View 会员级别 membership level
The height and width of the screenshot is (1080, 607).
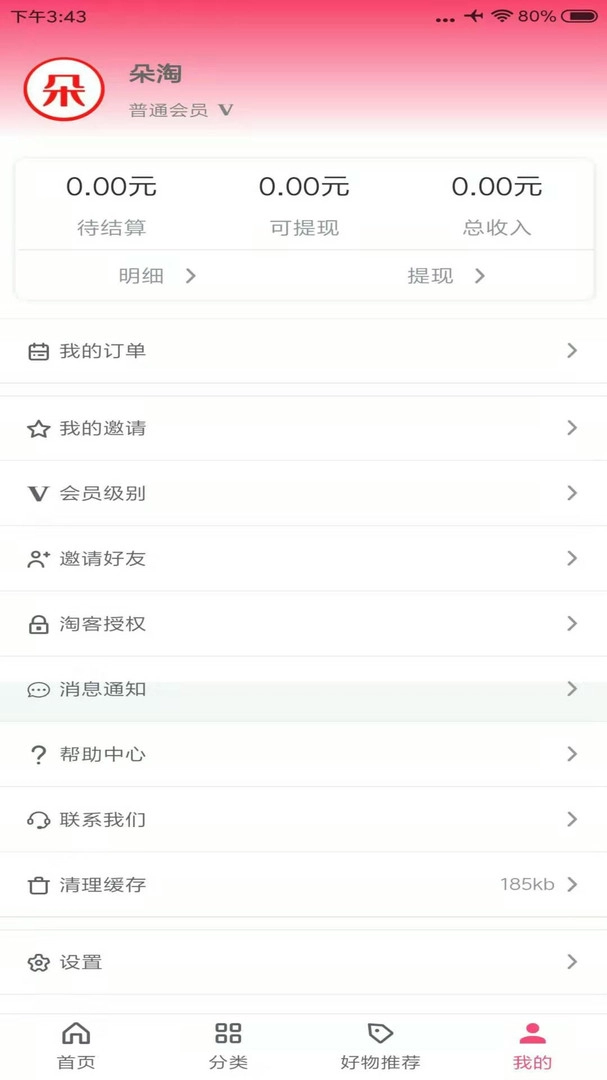pyautogui.click(x=303, y=493)
